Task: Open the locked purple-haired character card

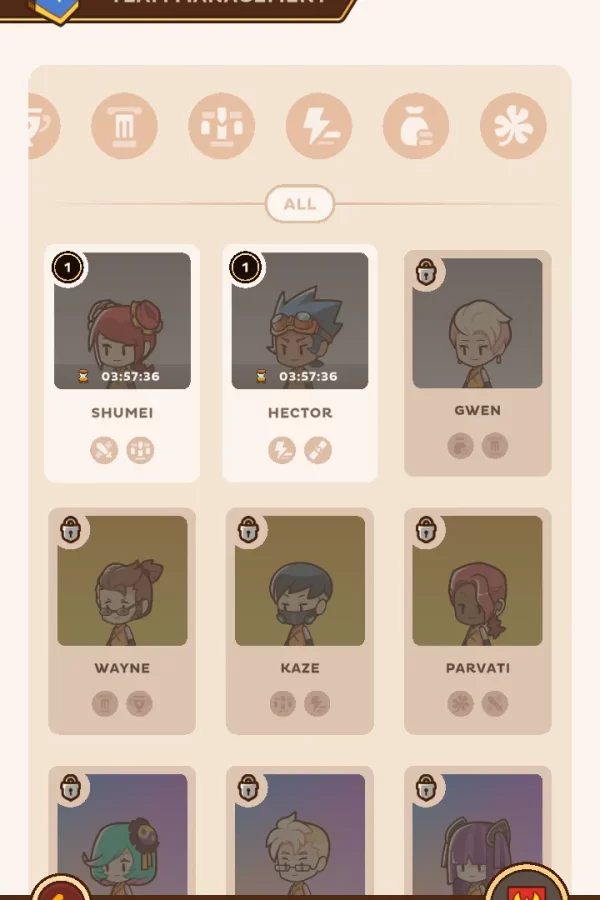Action: point(478,835)
